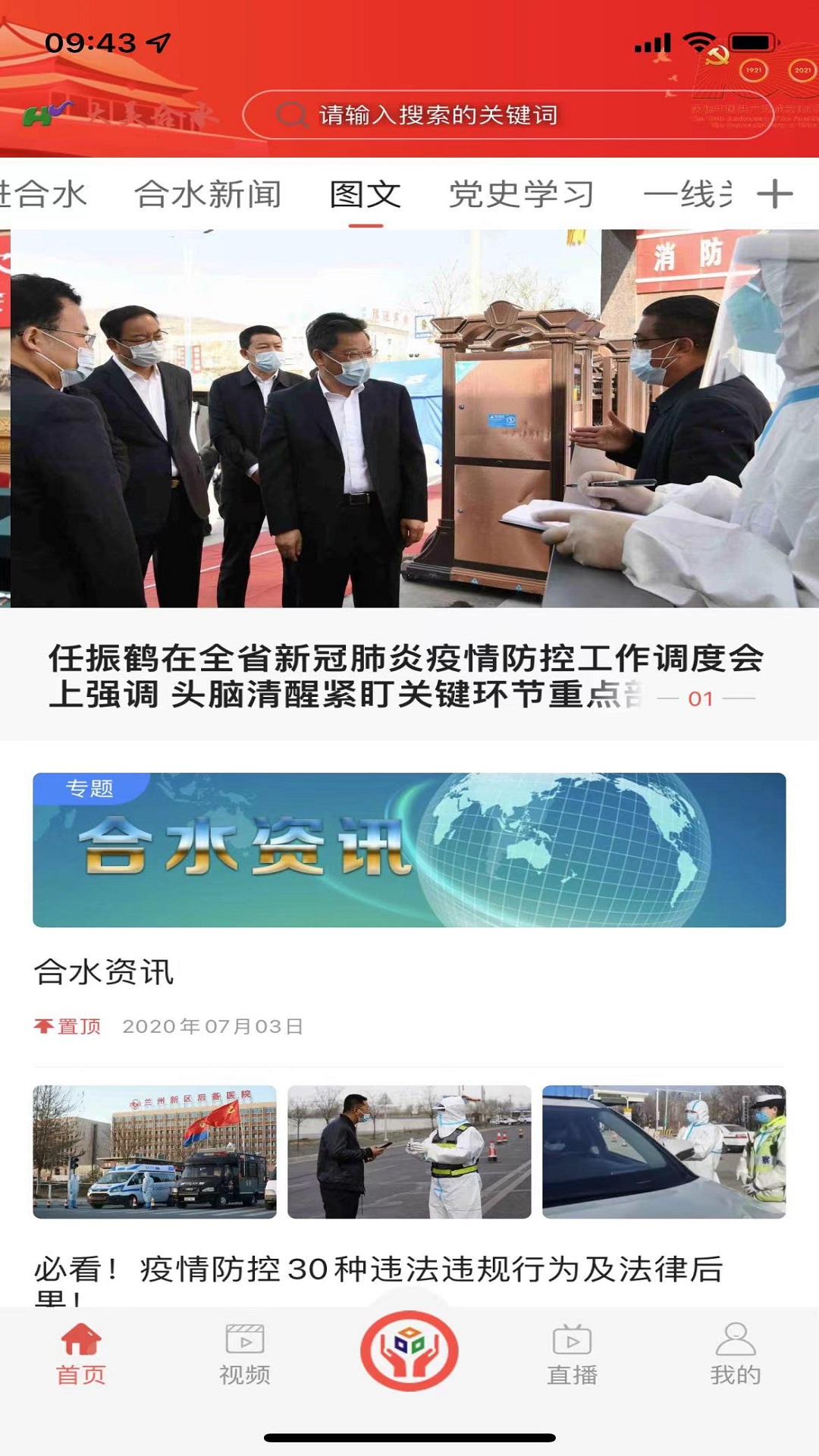Tap the center hands logo button
819x1456 pixels.
pos(409,1350)
